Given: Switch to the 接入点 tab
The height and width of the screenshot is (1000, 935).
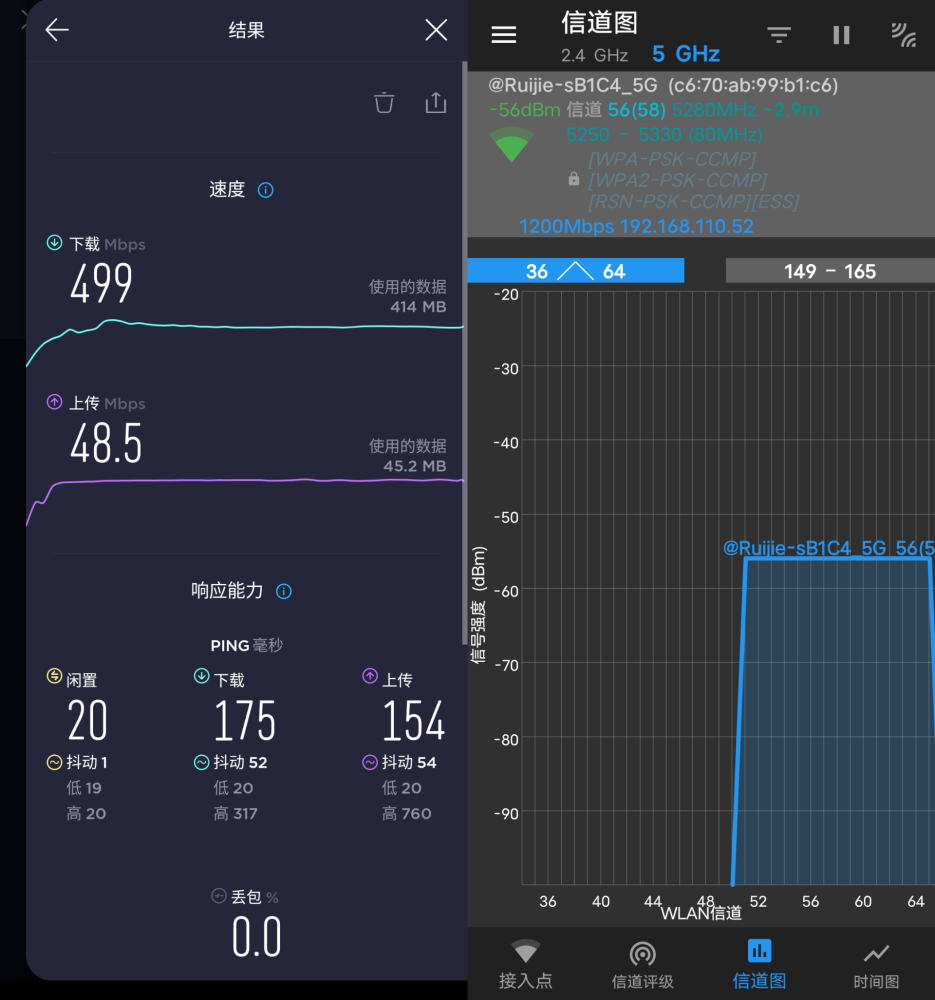Looking at the screenshot, I should pyautogui.click(x=525, y=965).
